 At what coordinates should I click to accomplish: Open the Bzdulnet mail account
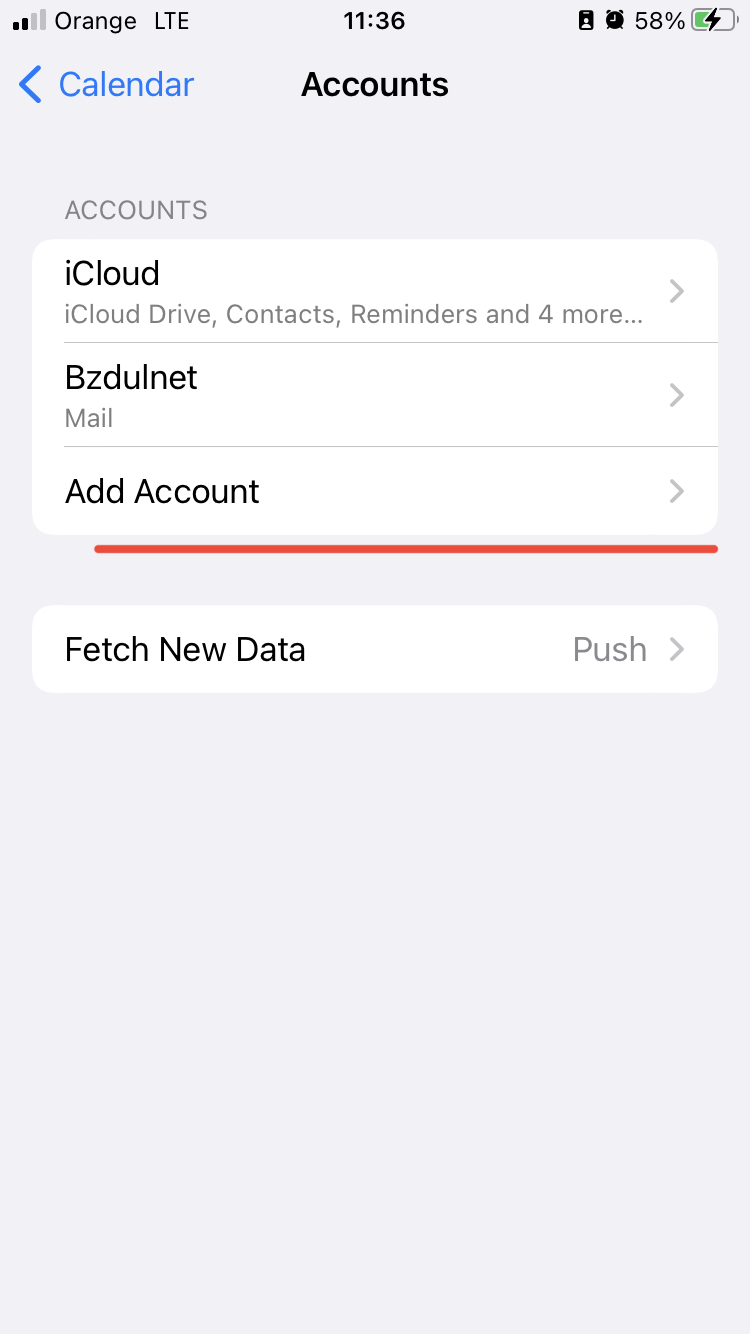pos(374,395)
